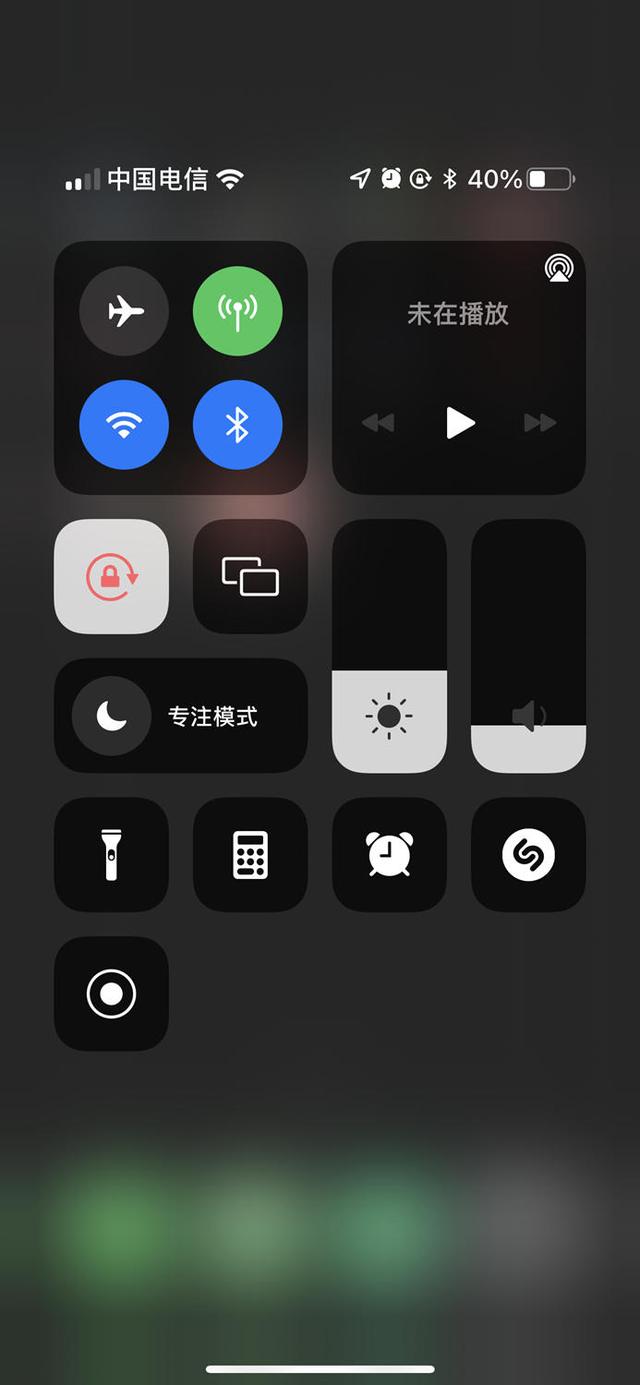Tap the volume slider
The height and width of the screenshot is (1385, 640).
(x=528, y=646)
